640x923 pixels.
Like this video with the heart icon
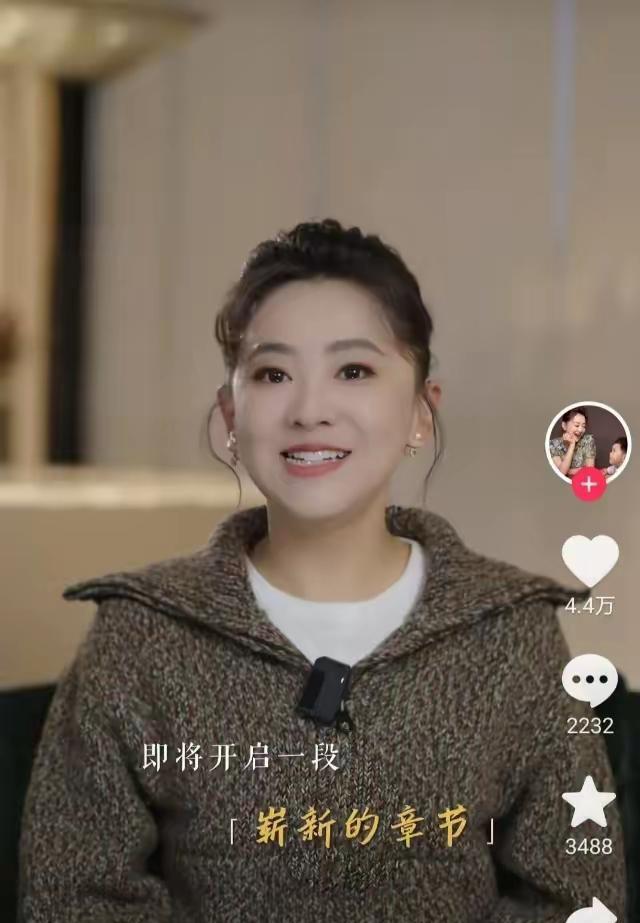coord(589,561)
